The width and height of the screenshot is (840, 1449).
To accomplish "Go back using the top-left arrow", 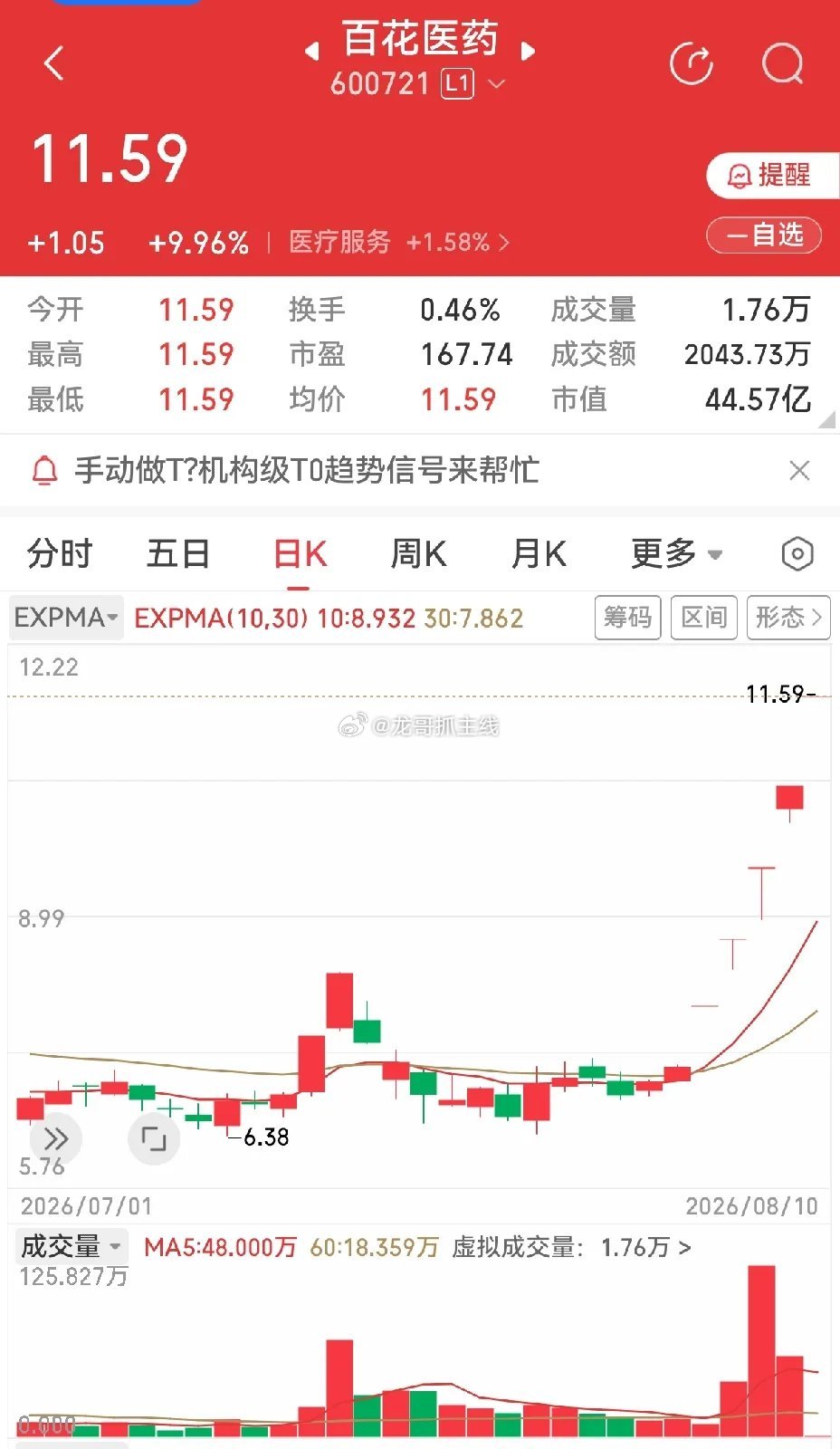I will pos(54,63).
